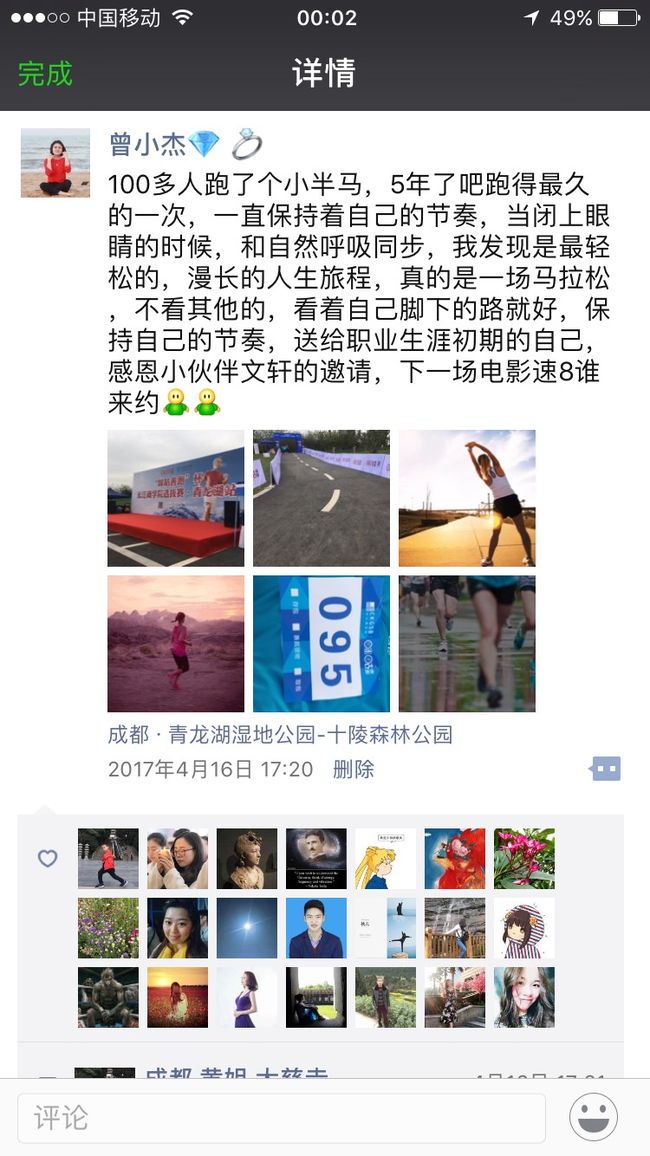Open the Sailor Moon avatar in the likes
The width and height of the screenshot is (650, 1156).
click(385, 858)
